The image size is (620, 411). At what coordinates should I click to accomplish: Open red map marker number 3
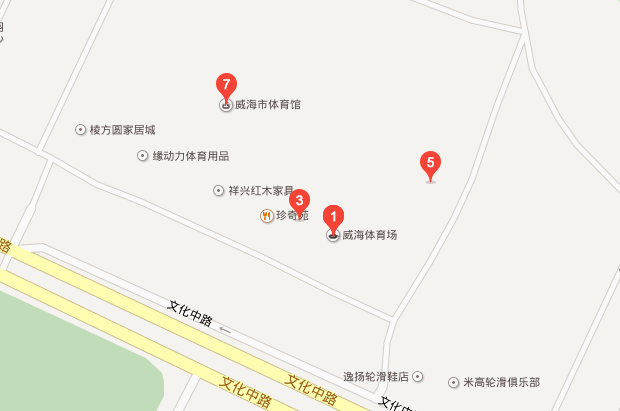point(299,201)
